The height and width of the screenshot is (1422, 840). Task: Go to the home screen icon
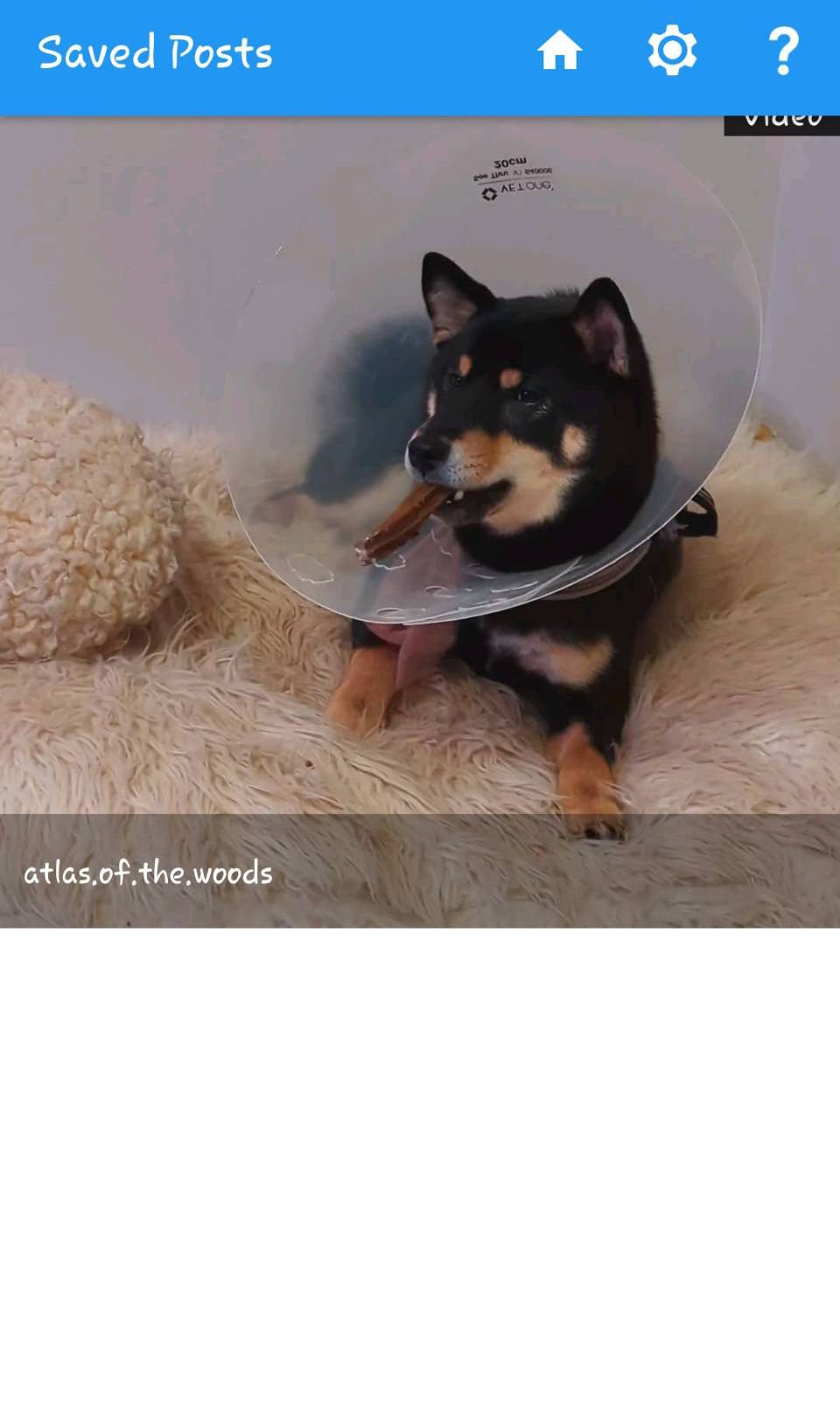(560, 51)
